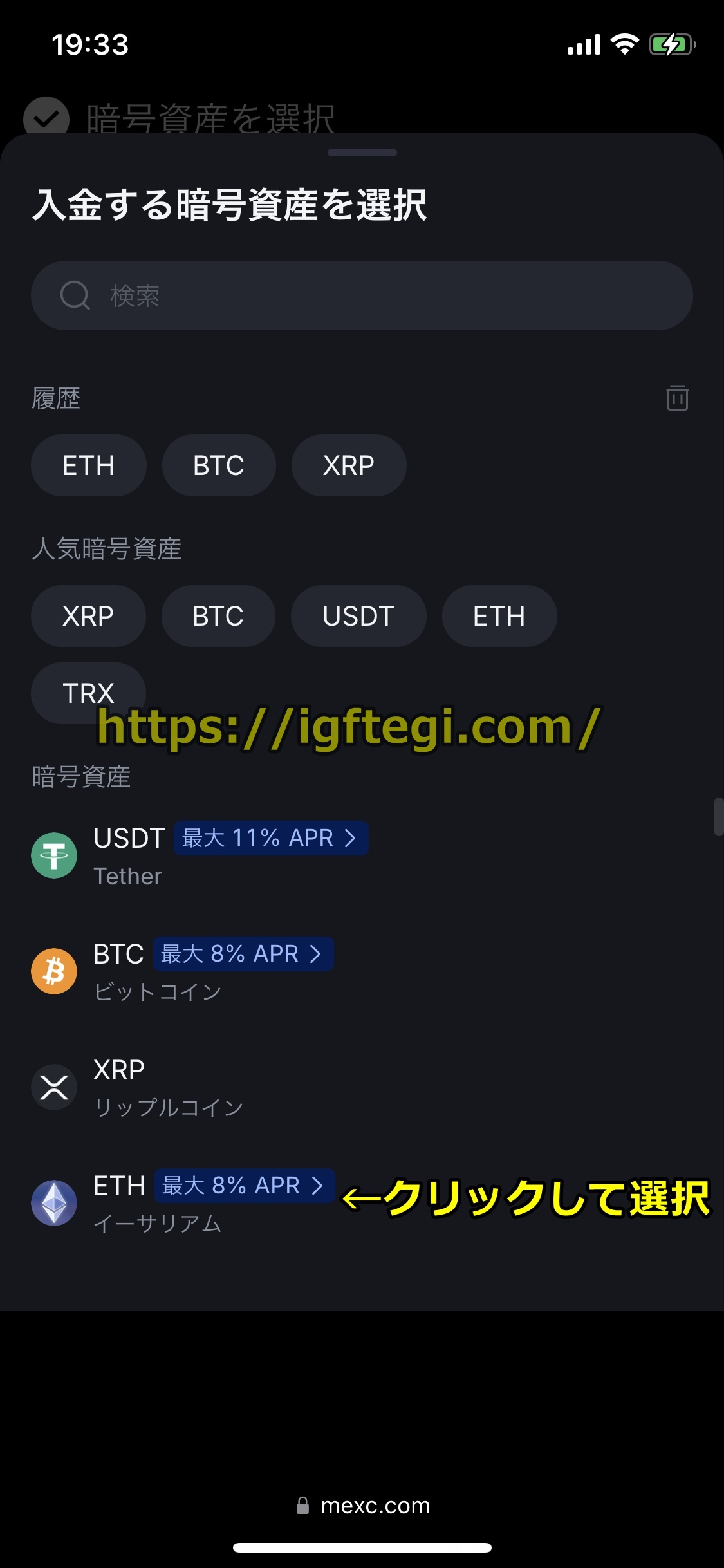Open the 最大 8% APR badge for ETH
Image resolution: width=724 pixels, height=1568 pixels.
pos(245,1186)
